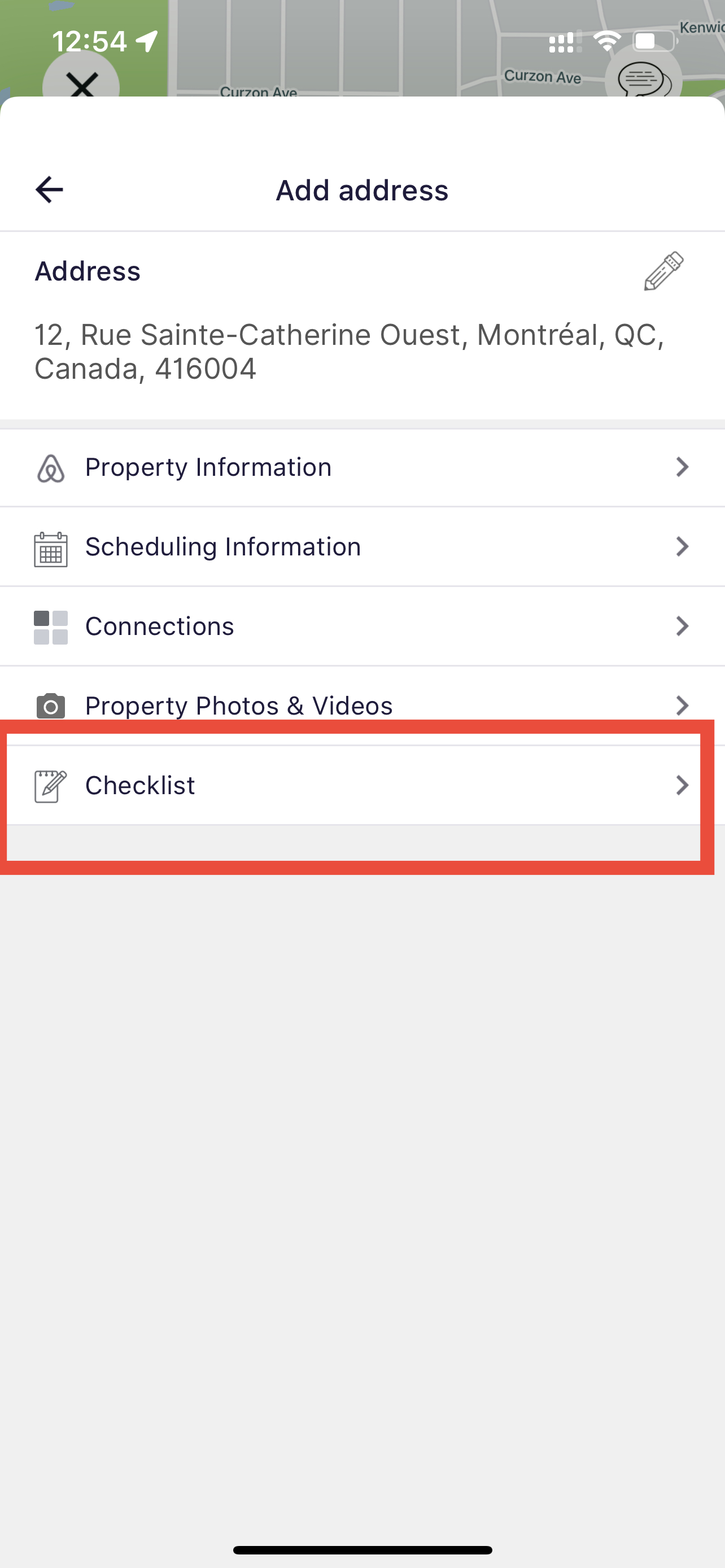Open the Checklist row
Image resolution: width=725 pixels, height=1568 pixels.
pos(361,785)
